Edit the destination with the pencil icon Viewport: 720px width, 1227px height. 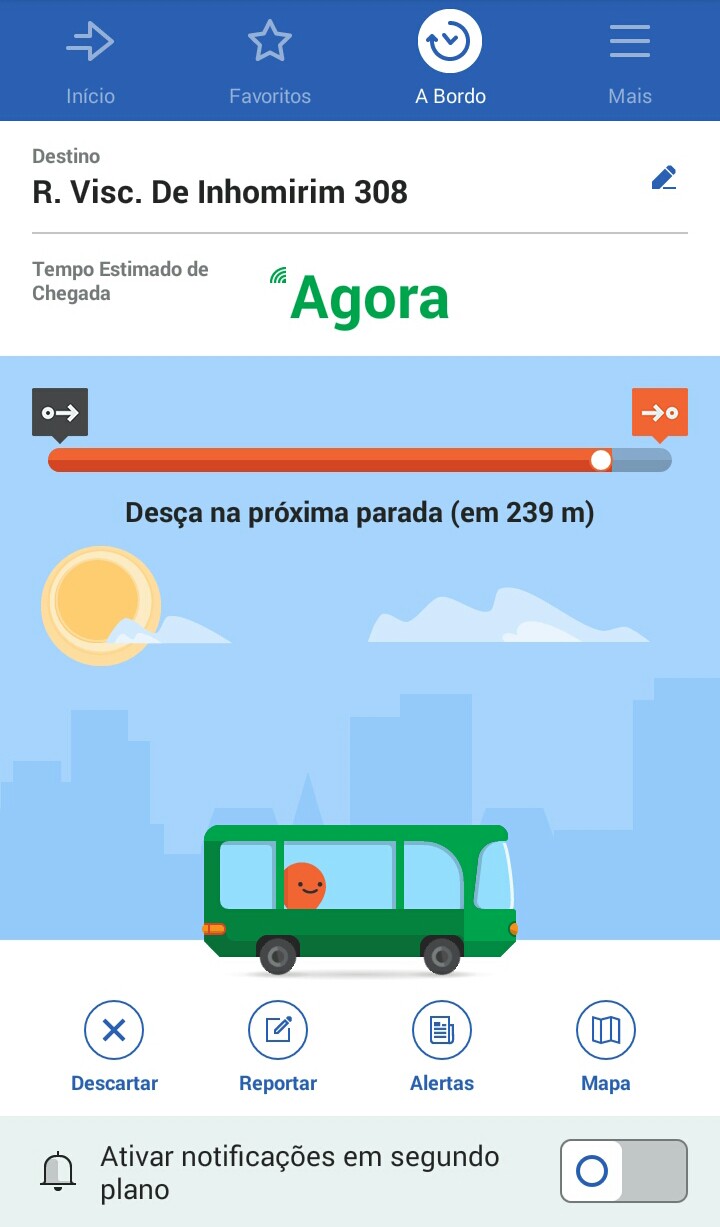(x=664, y=179)
